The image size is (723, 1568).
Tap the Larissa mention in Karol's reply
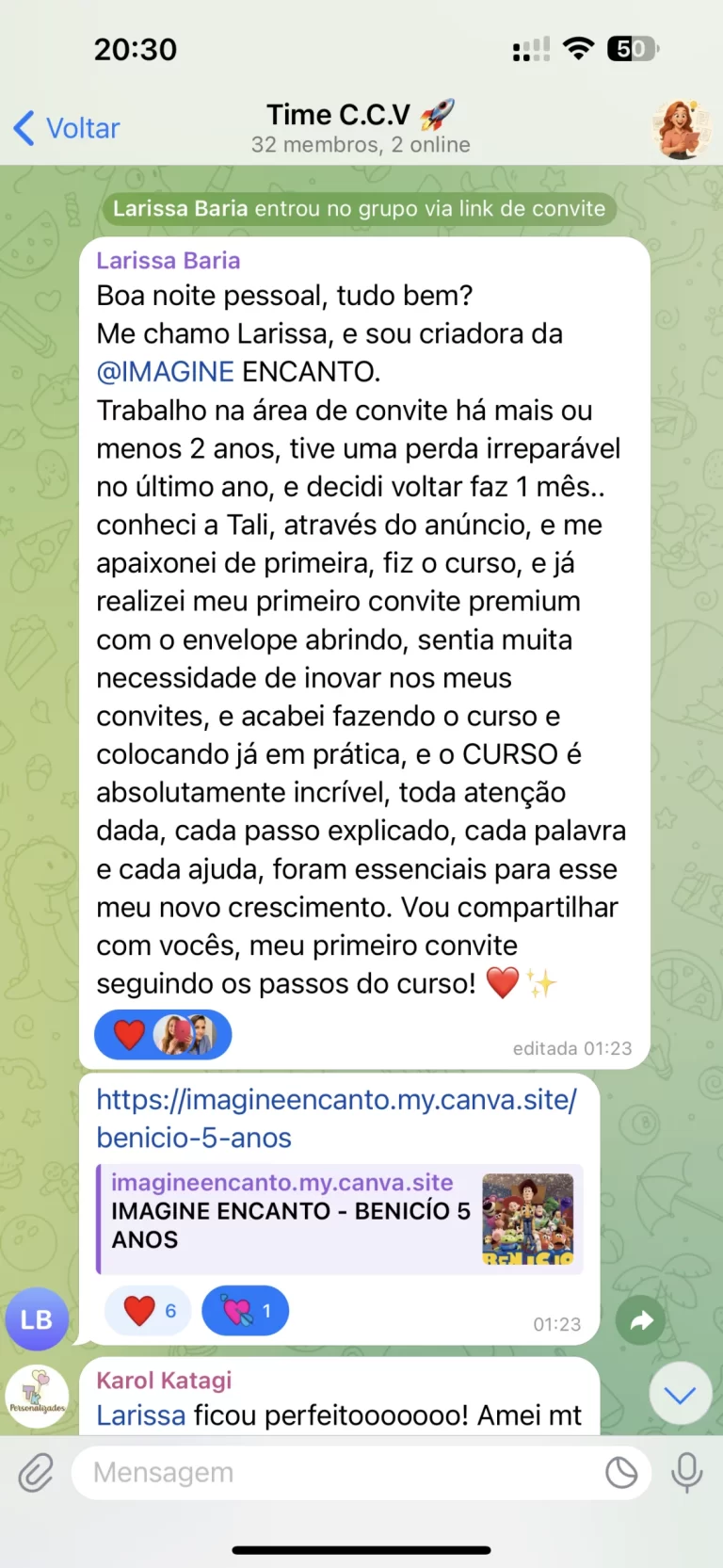pyautogui.click(x=141, y=1415)
